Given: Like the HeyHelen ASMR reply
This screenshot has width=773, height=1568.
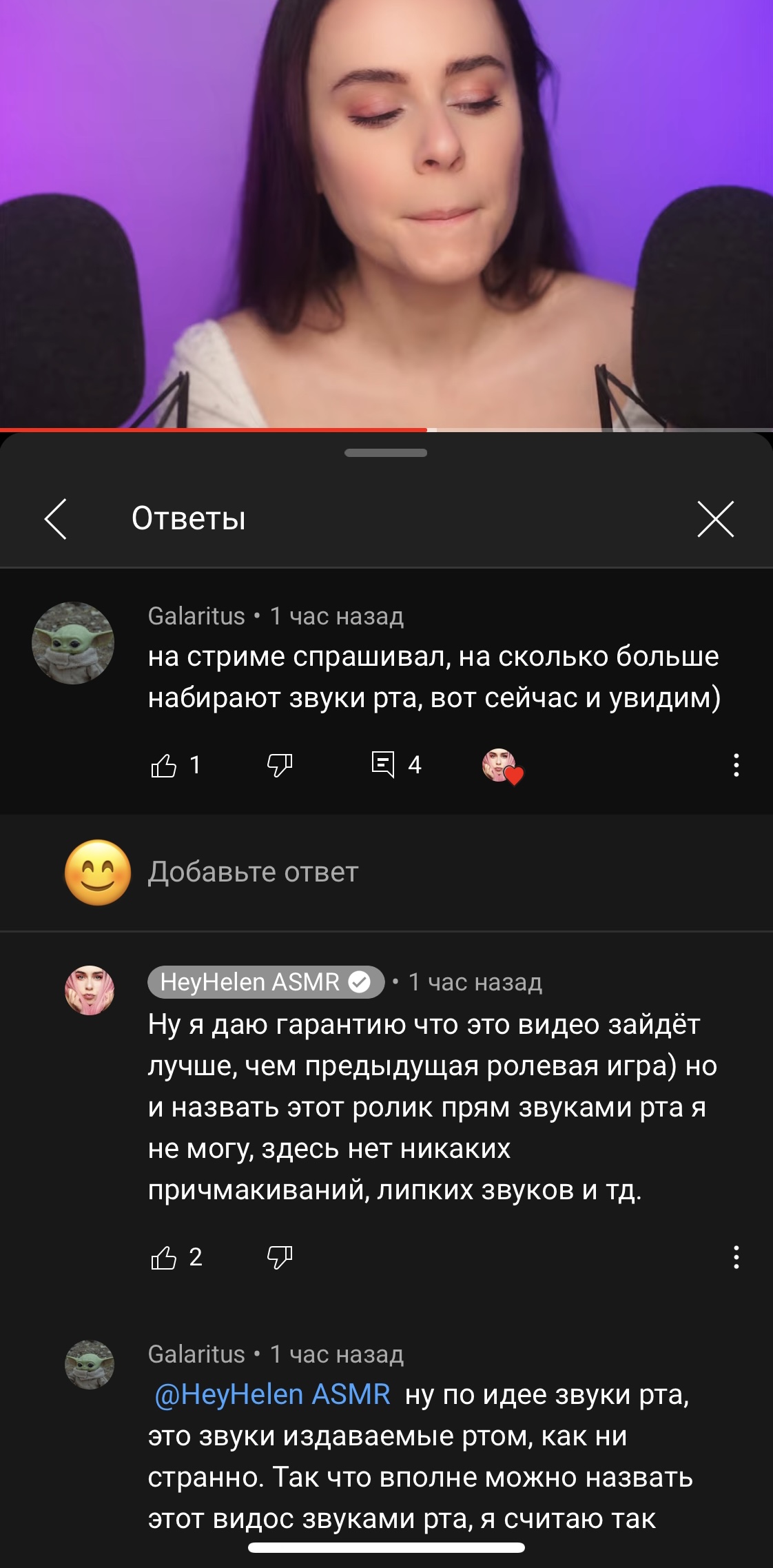Looking at the screenshot, I should tap(163, 1258).
